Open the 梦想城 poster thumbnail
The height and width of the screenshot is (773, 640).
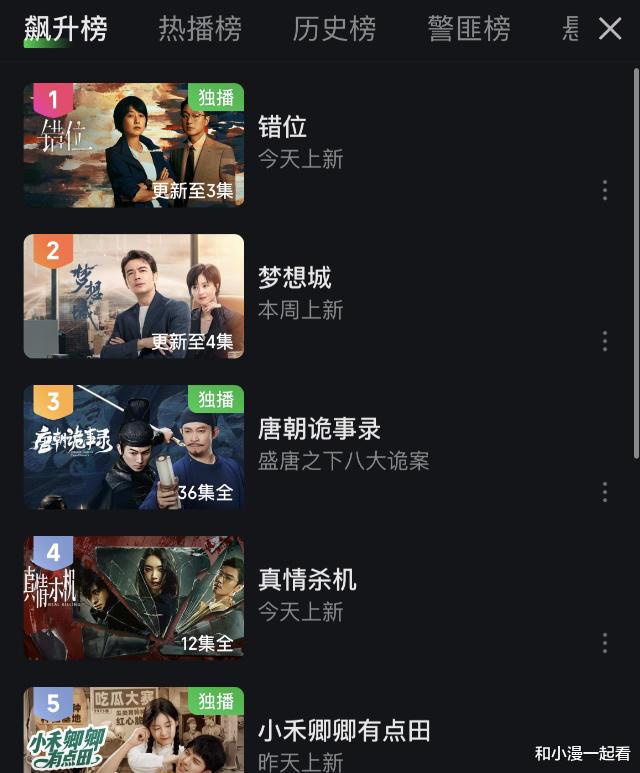pyautogui.click(x=134, y=296)
